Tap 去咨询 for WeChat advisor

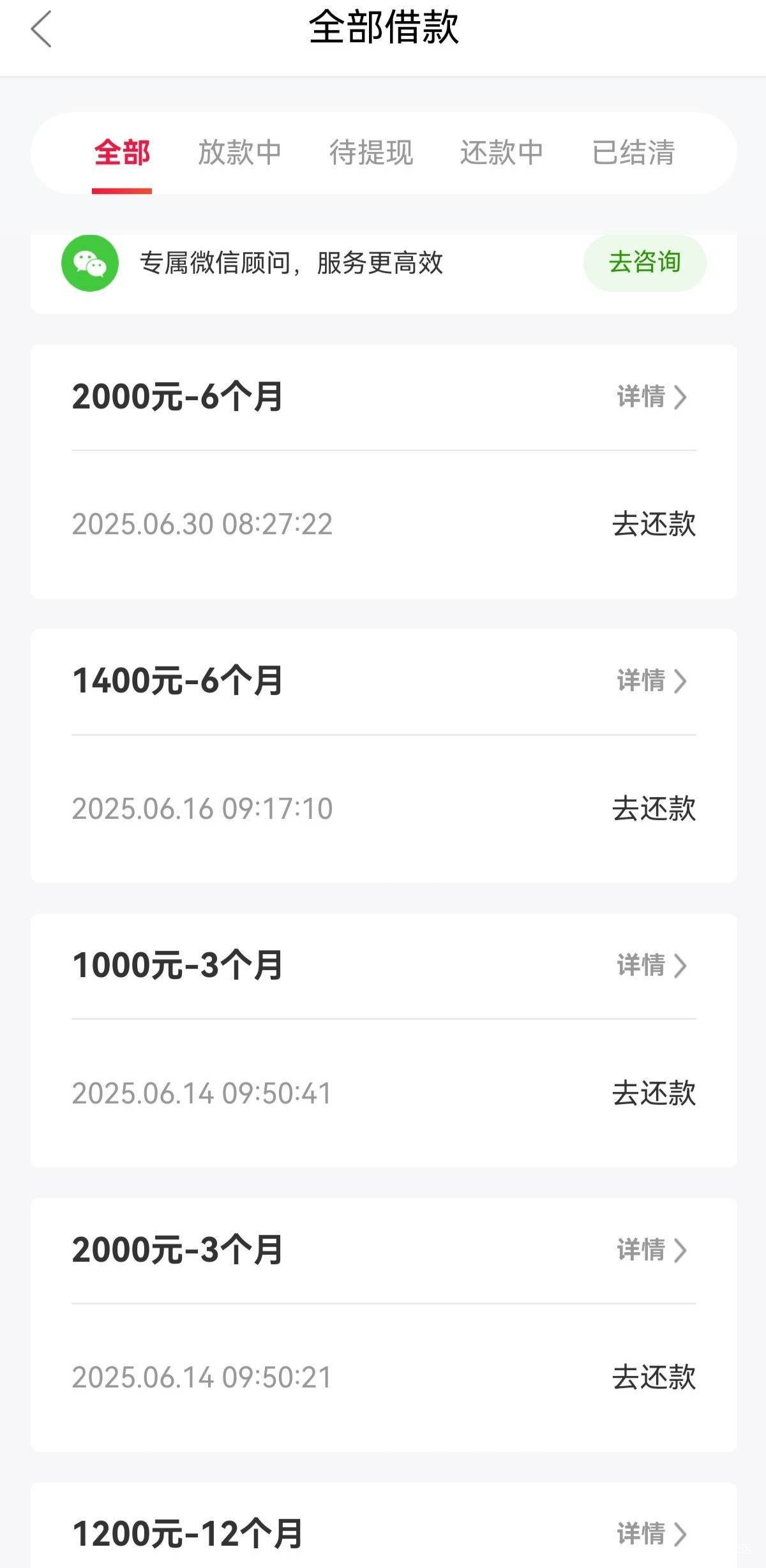[645, 262]
